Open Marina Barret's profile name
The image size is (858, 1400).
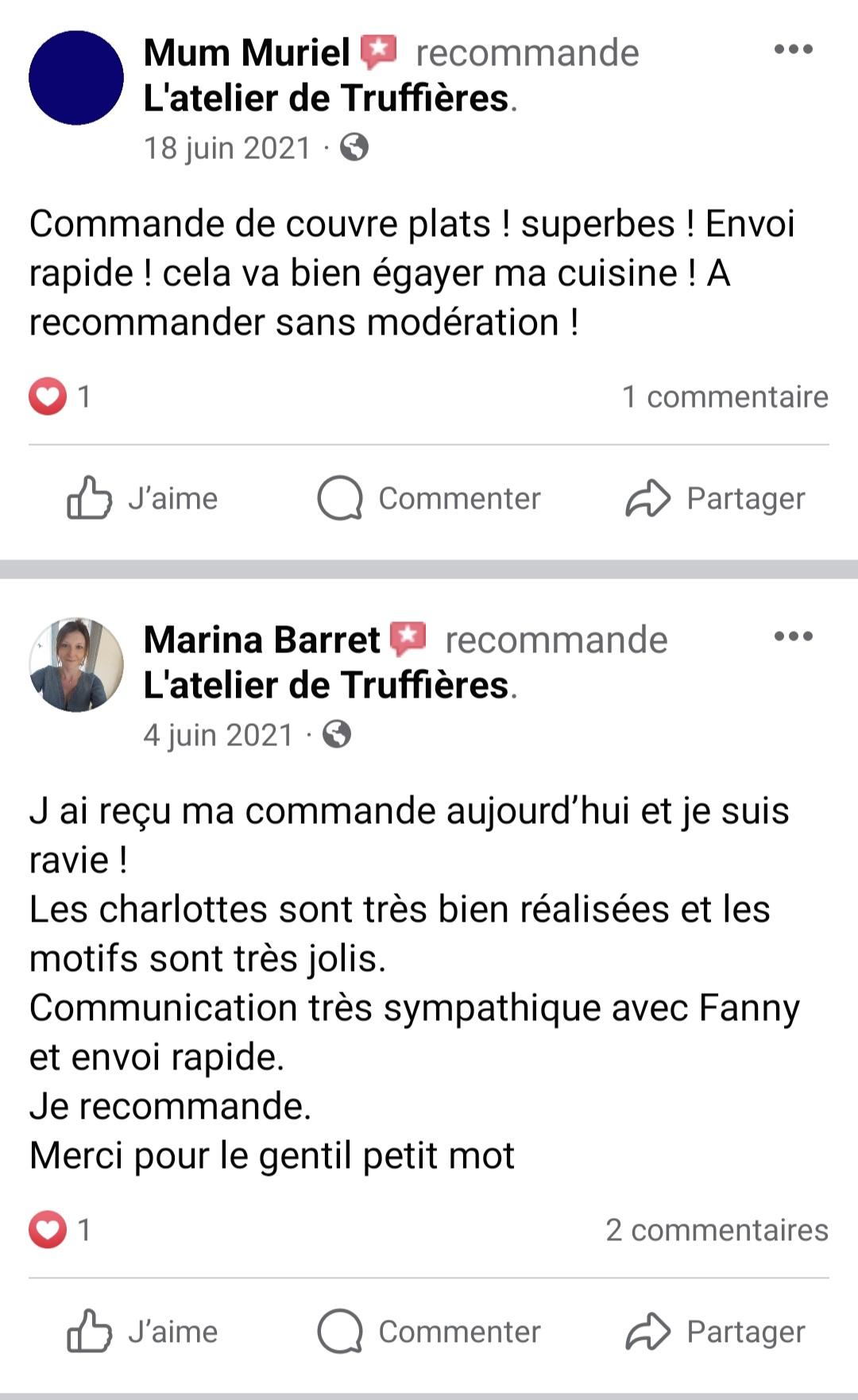(x=261, y=640)
